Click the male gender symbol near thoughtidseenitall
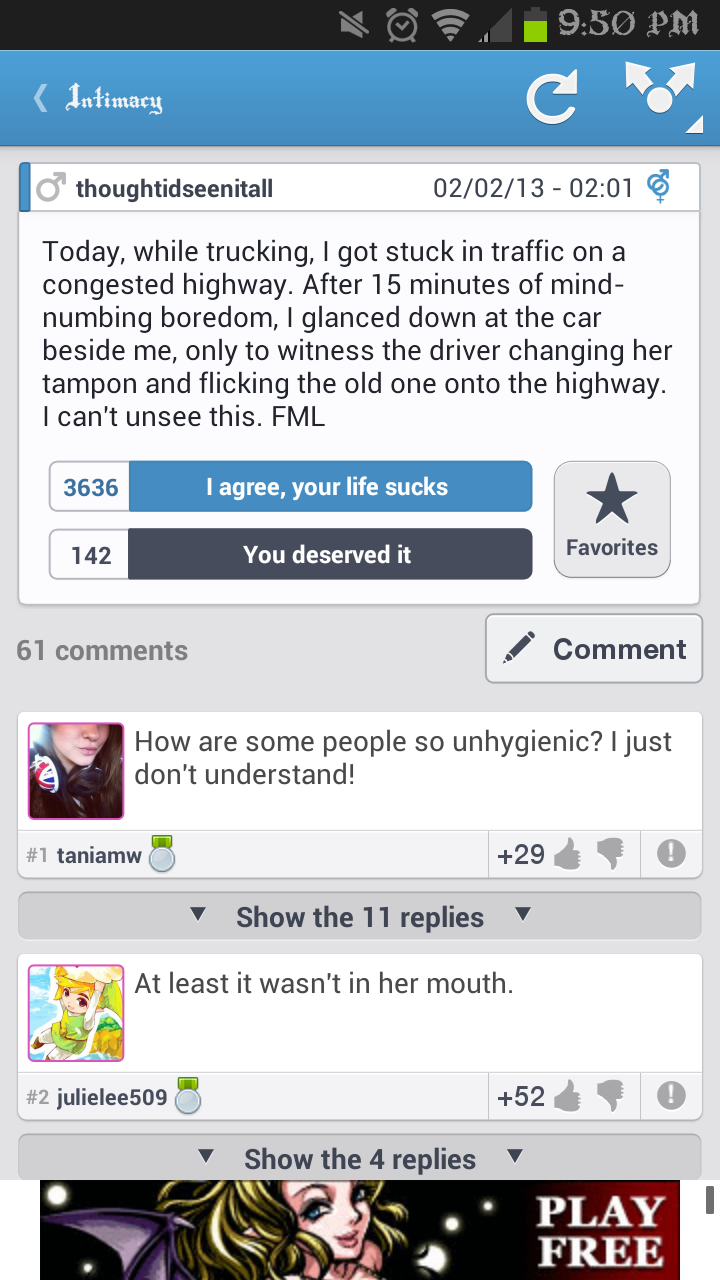Screen dimensions: 720x1280 (49, 186)
